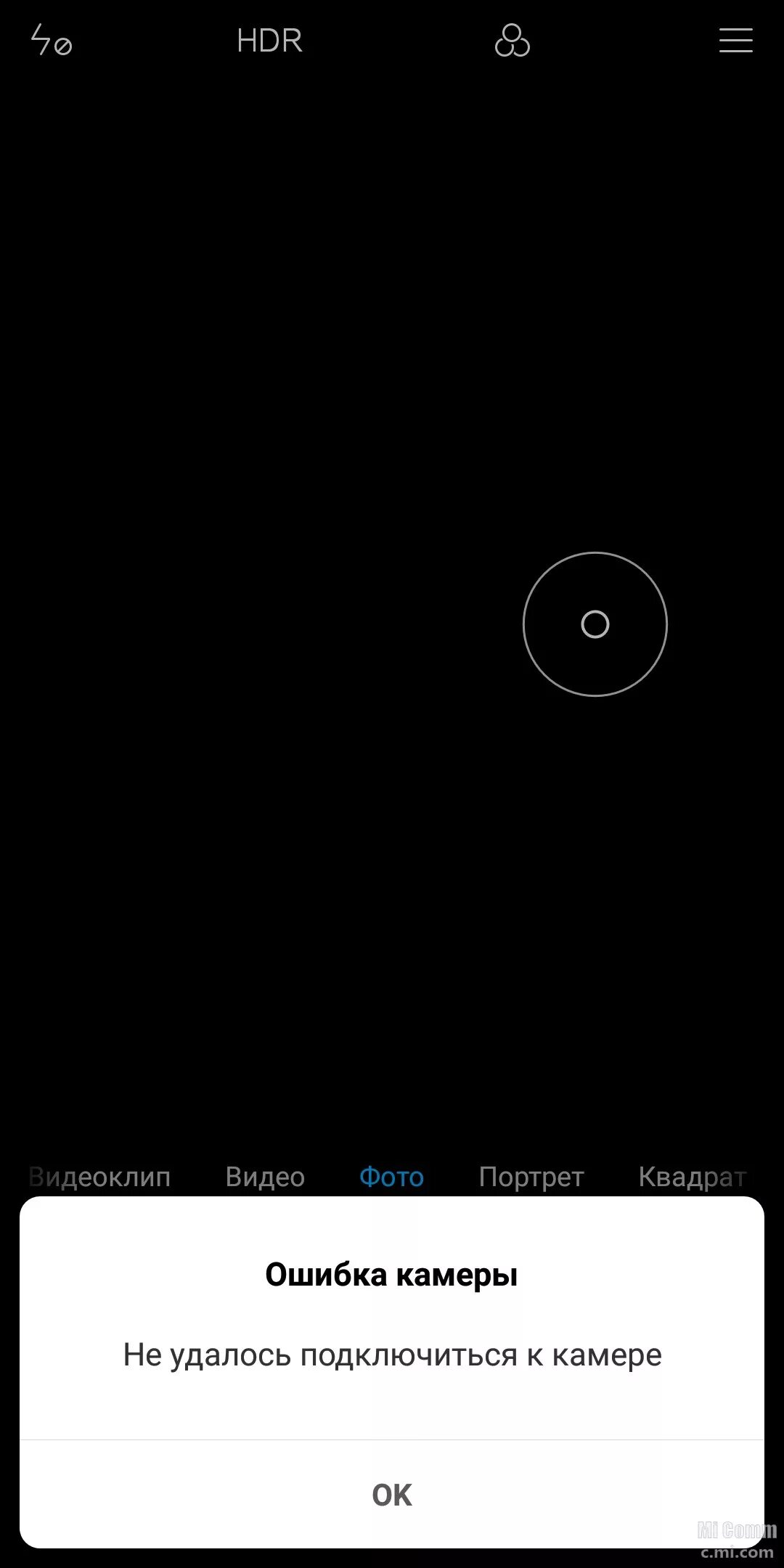Screen dimensions: 784x1568
Task: Switch to Портрет mode
Action: point(531,1177)
